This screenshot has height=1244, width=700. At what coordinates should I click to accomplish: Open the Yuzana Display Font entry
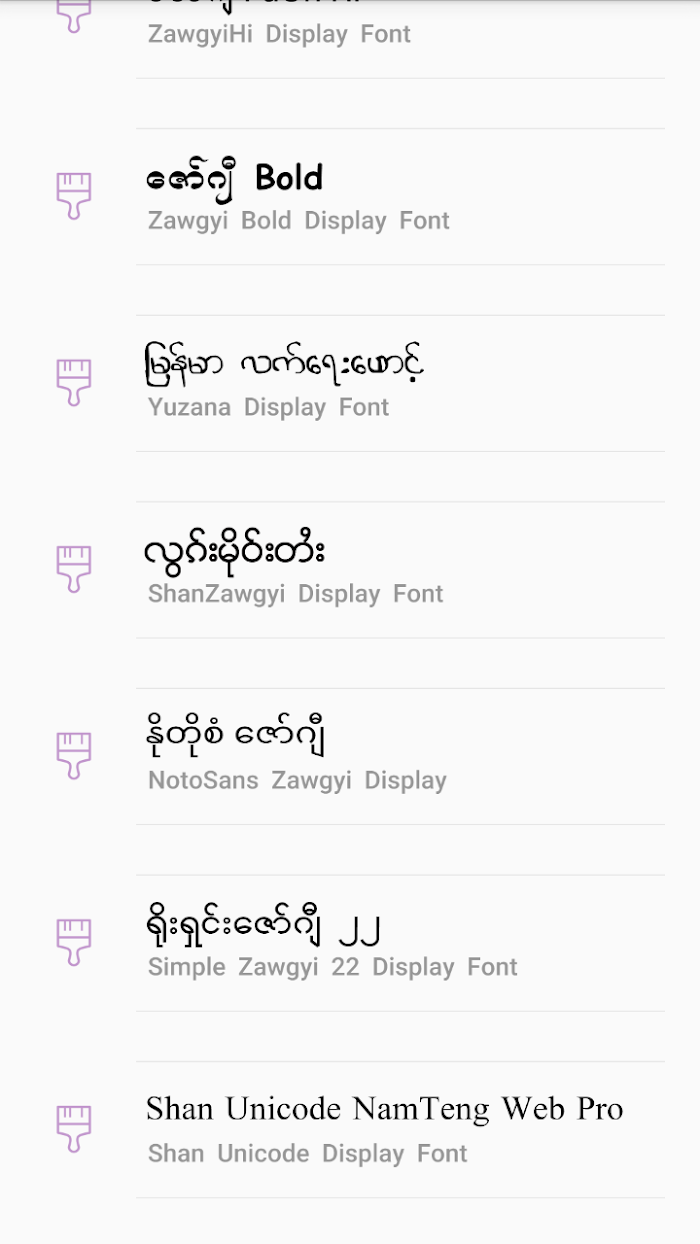coord(350,384)
